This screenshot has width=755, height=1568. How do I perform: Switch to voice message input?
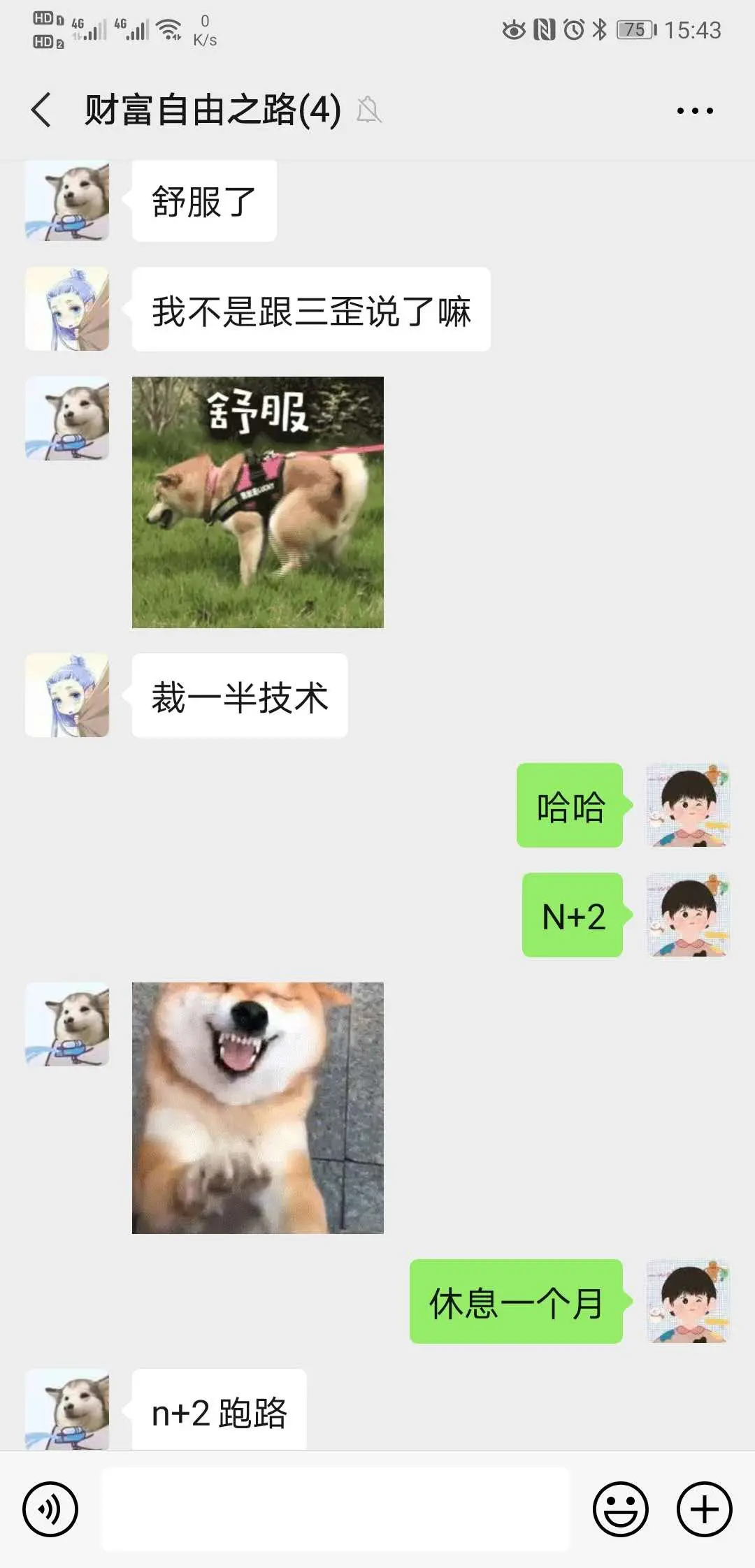pos(50,1509)
